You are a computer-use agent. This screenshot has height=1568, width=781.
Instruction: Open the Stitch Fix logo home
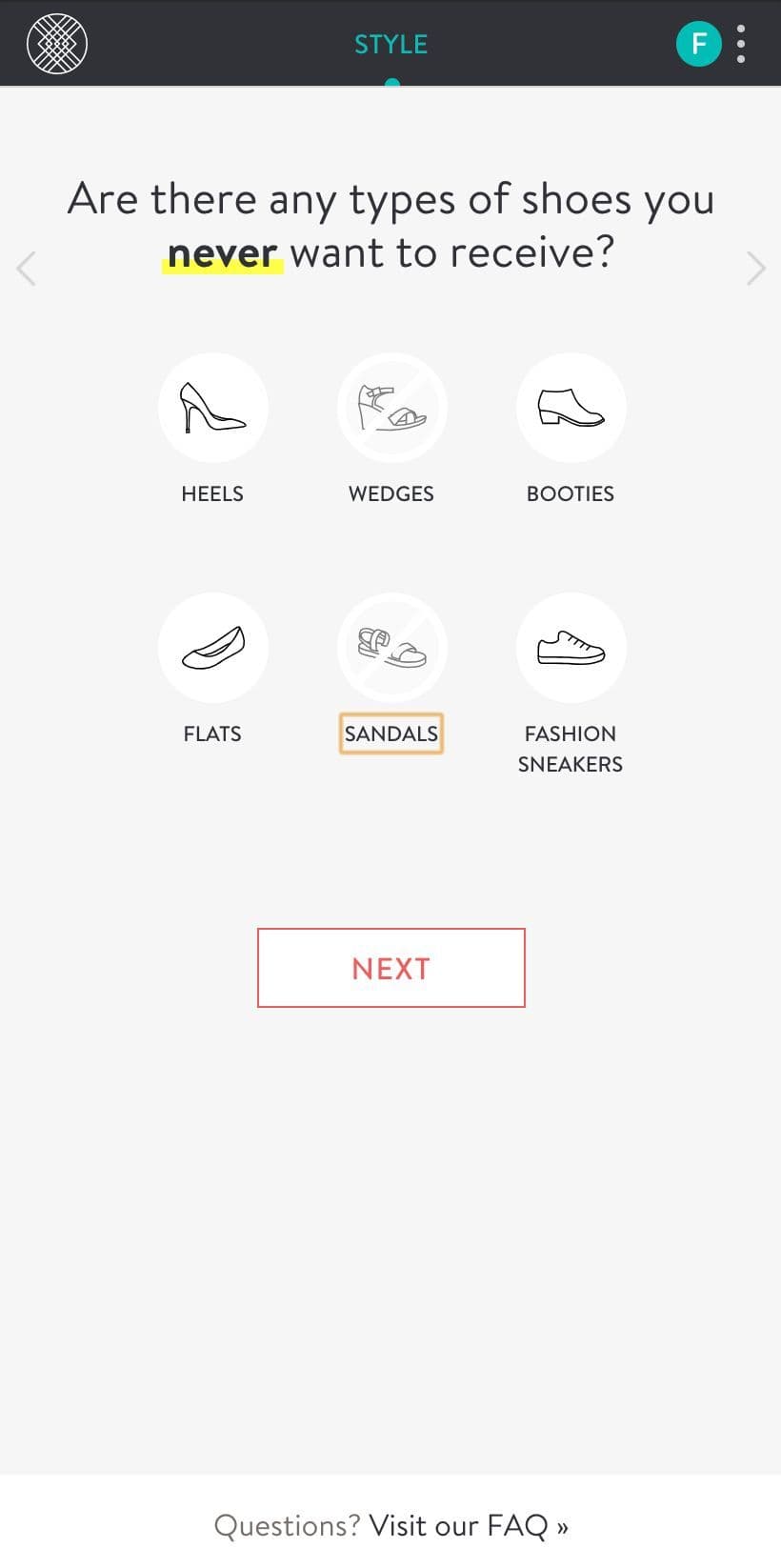click(57, 44)
